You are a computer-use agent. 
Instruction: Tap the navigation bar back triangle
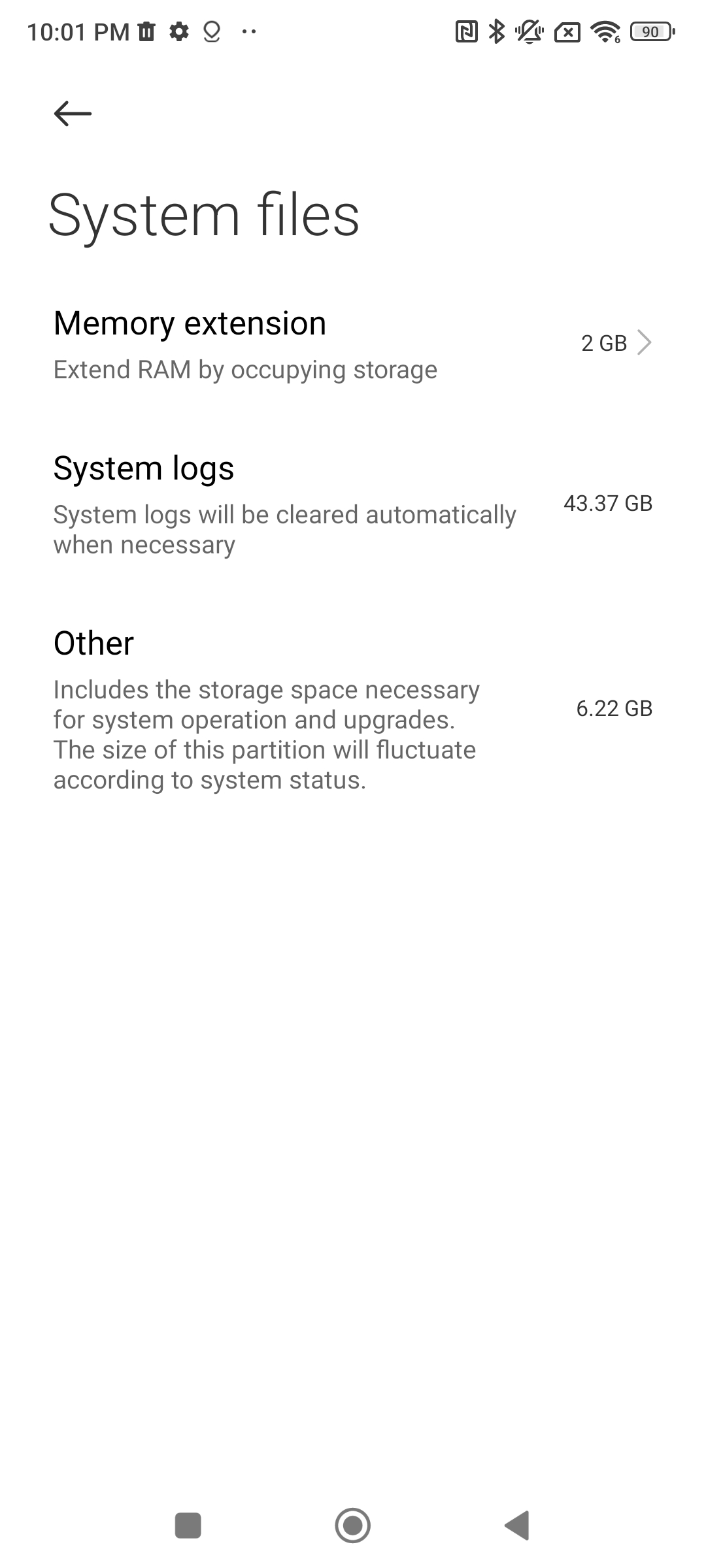point(517,1526)
